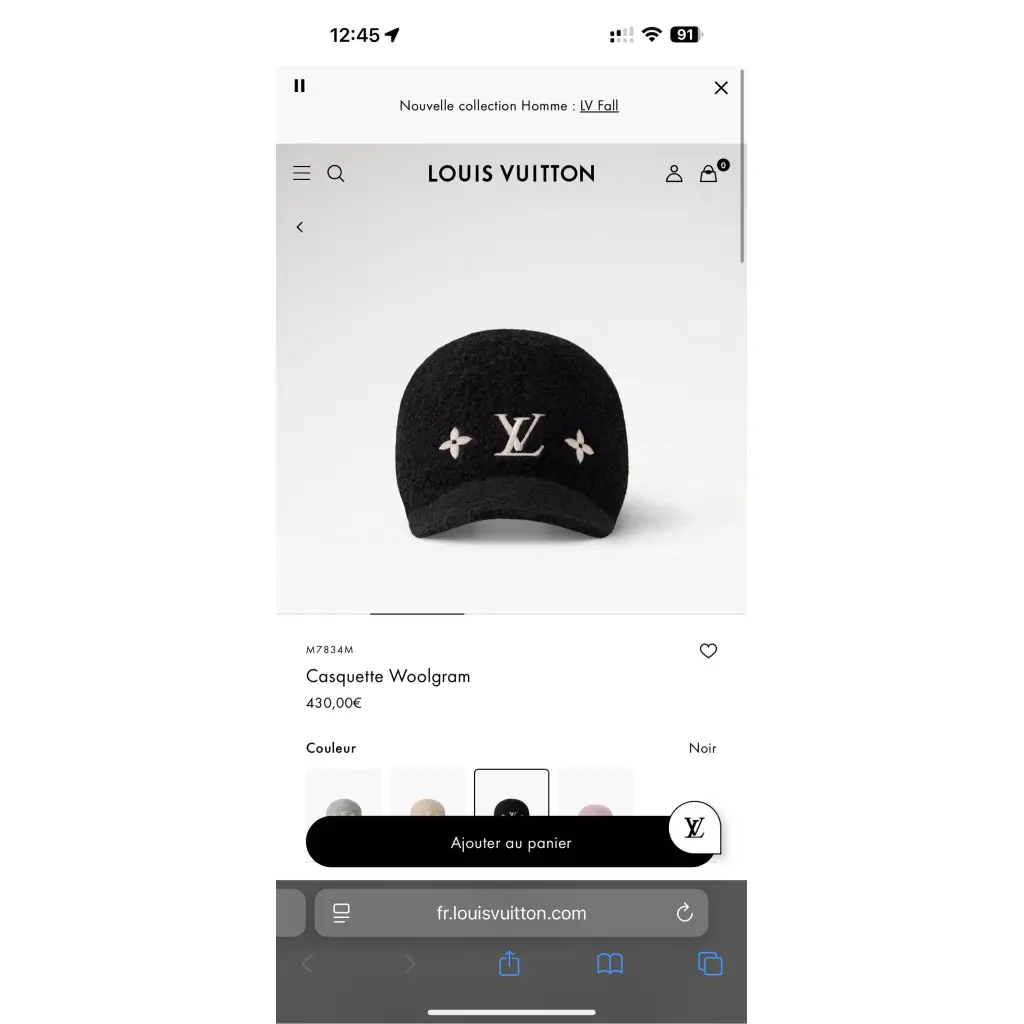Add Casquette Woolgram to the wishlist
The image size is (1024, 1024).
coord(708,651)
